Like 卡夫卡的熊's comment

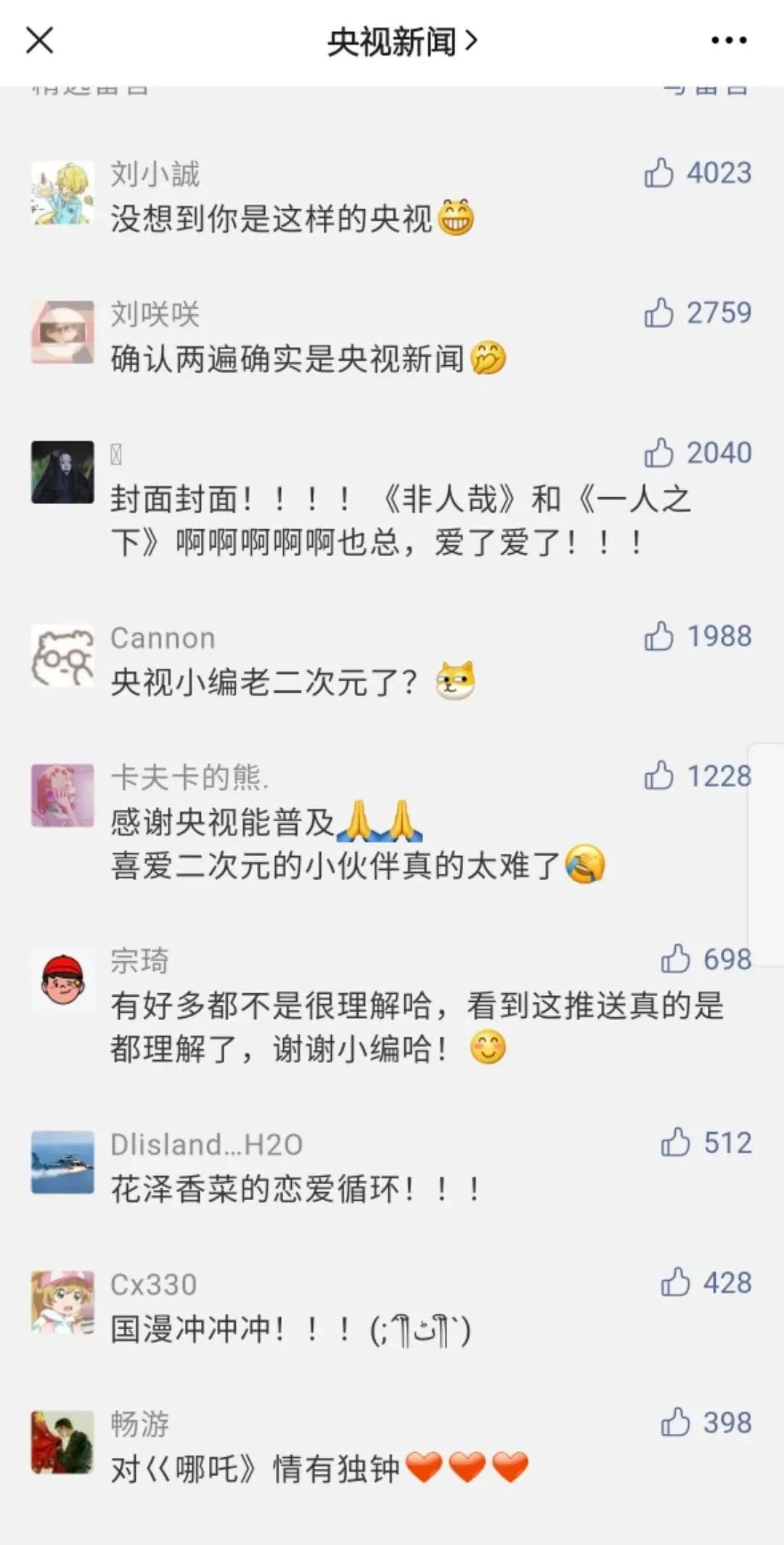click(x=659, y=775)
